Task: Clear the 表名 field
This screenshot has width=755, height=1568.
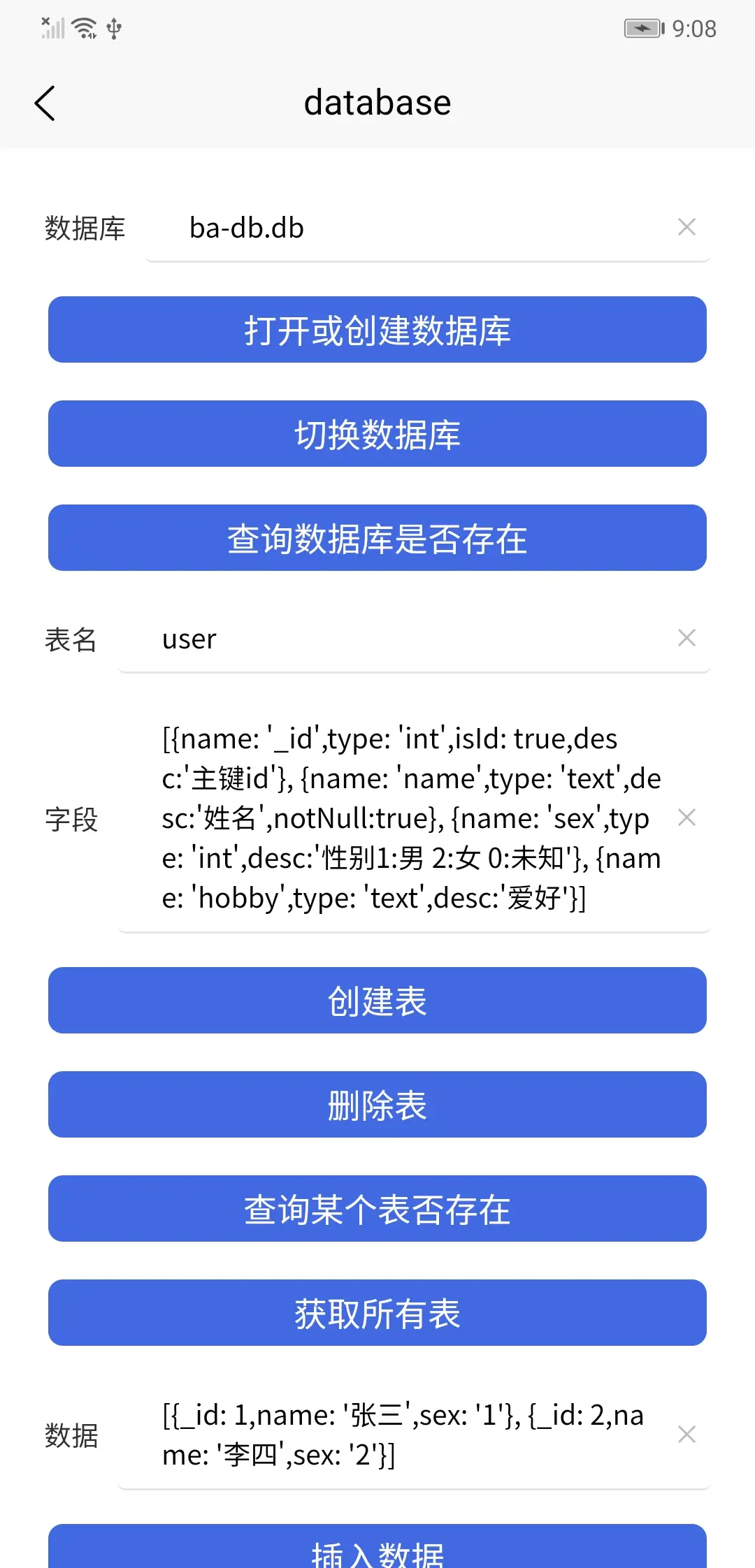Action: click(686, 638)
